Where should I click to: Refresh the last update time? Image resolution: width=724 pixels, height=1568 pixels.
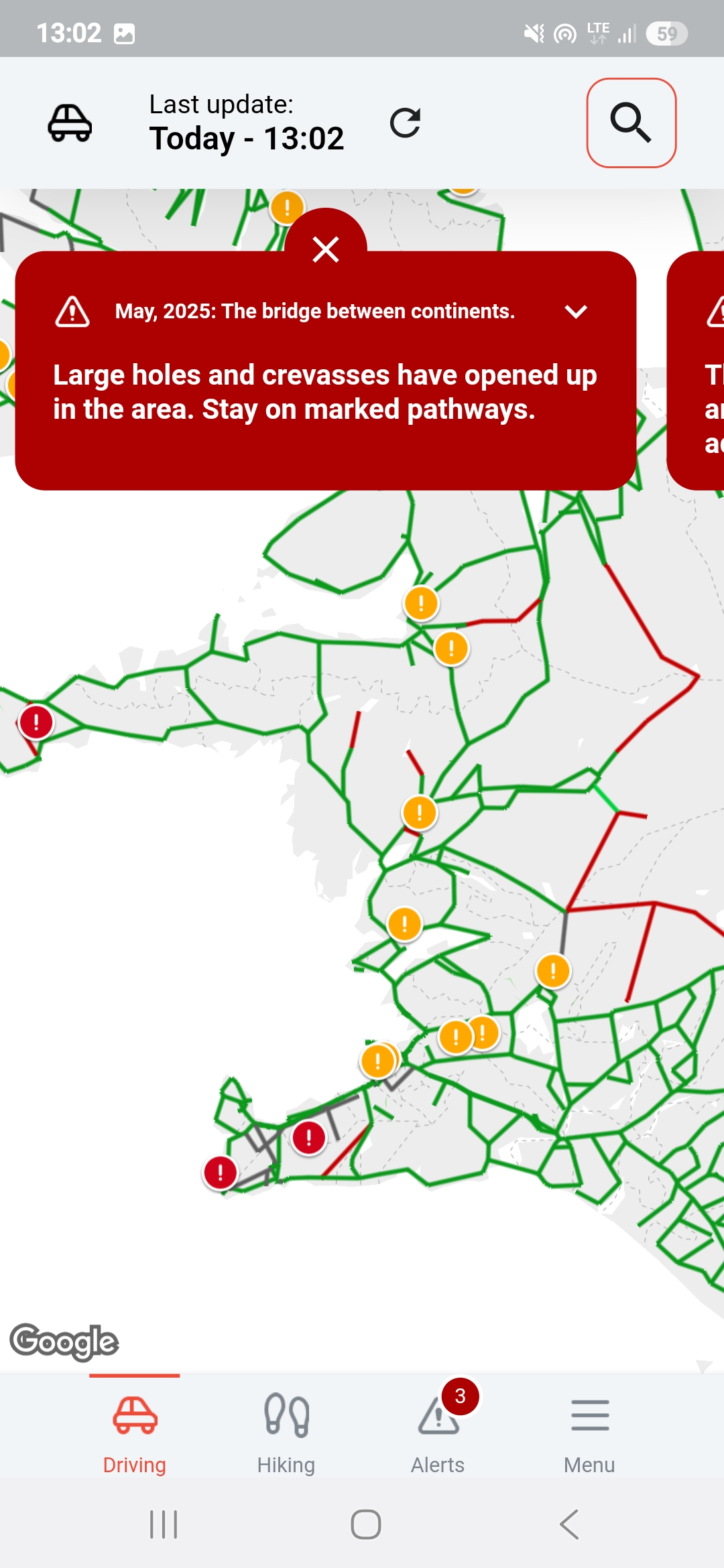click(x=405, y=123)
